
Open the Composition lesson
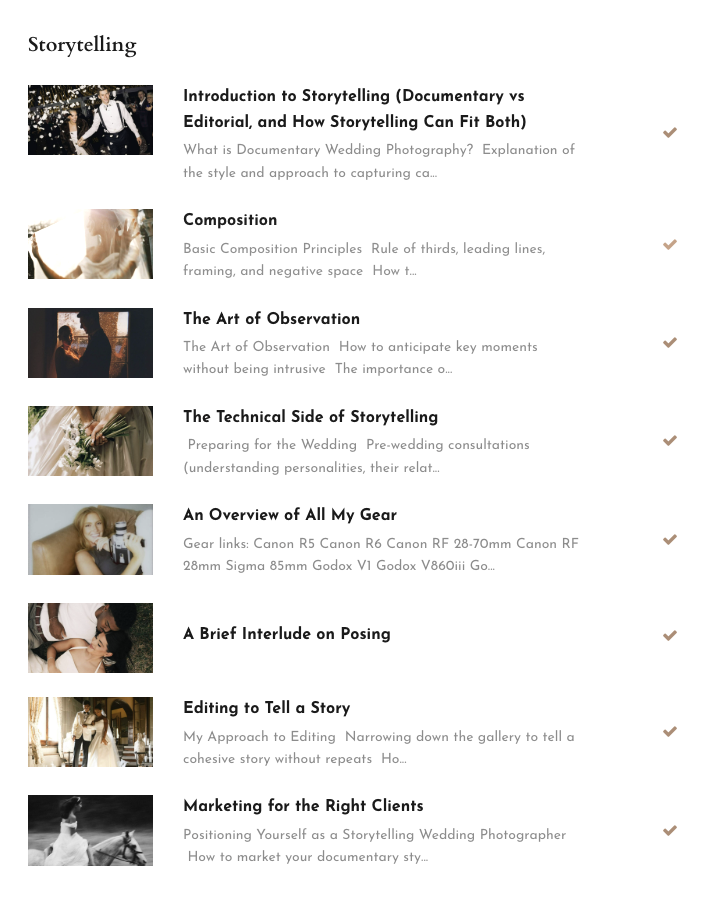click(x=230, y=220)
